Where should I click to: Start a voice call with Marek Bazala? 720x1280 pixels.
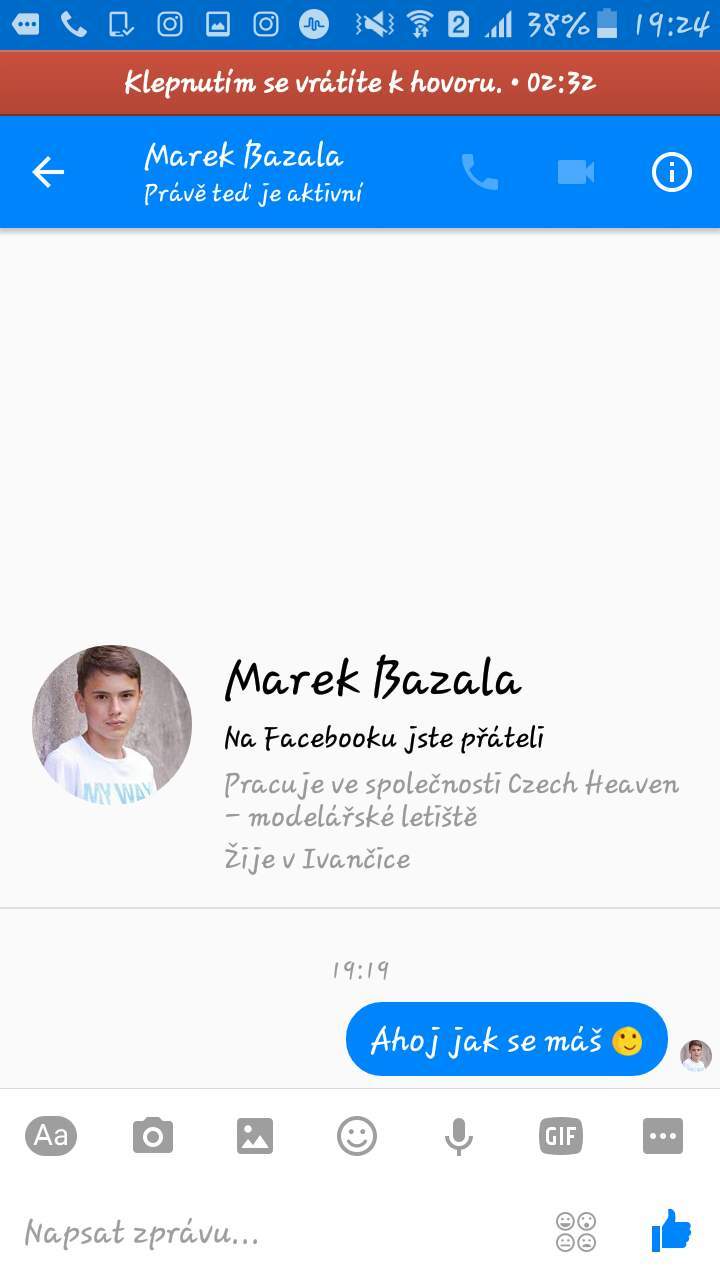pyautogui.click(x=480, y=173)
